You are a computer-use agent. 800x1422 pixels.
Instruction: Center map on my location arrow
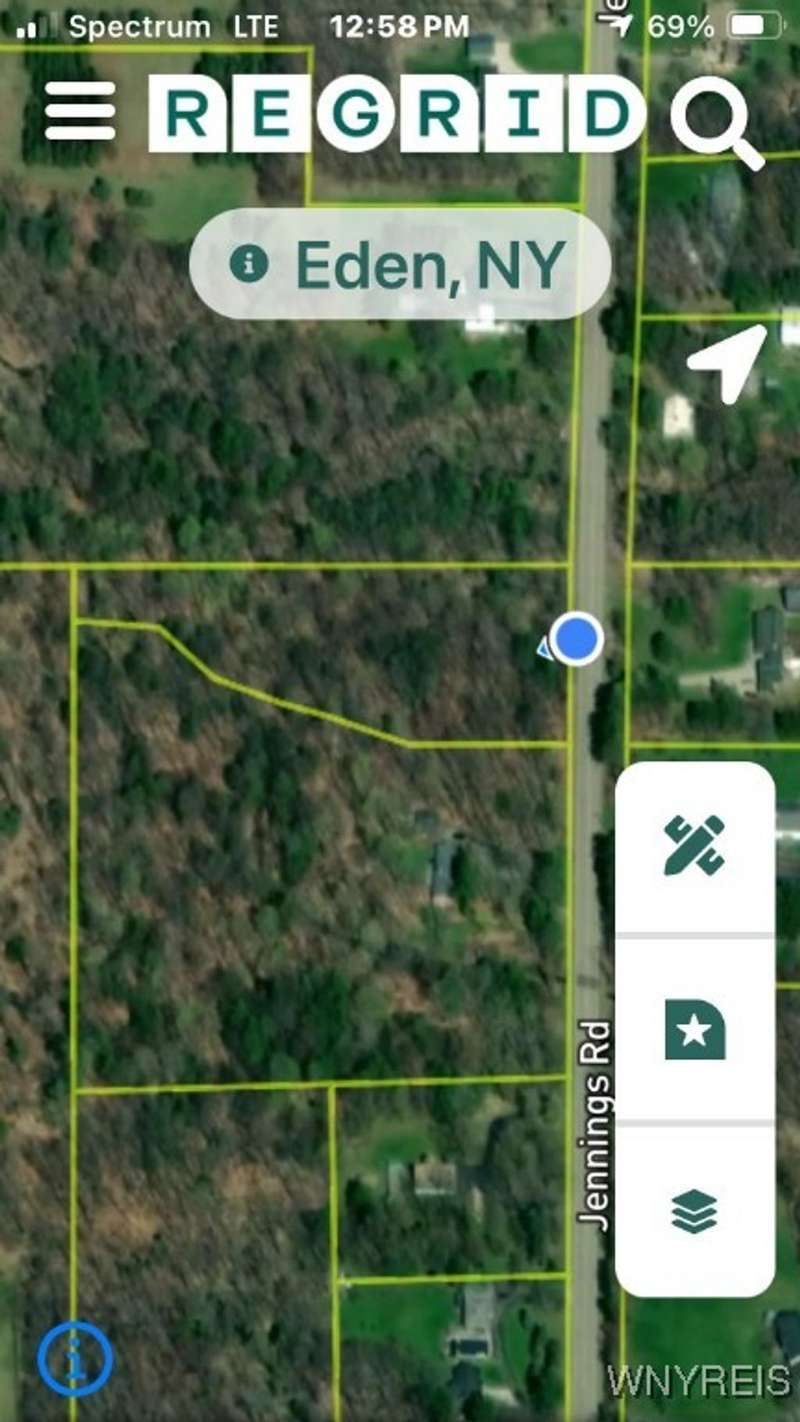click(728, 363)
